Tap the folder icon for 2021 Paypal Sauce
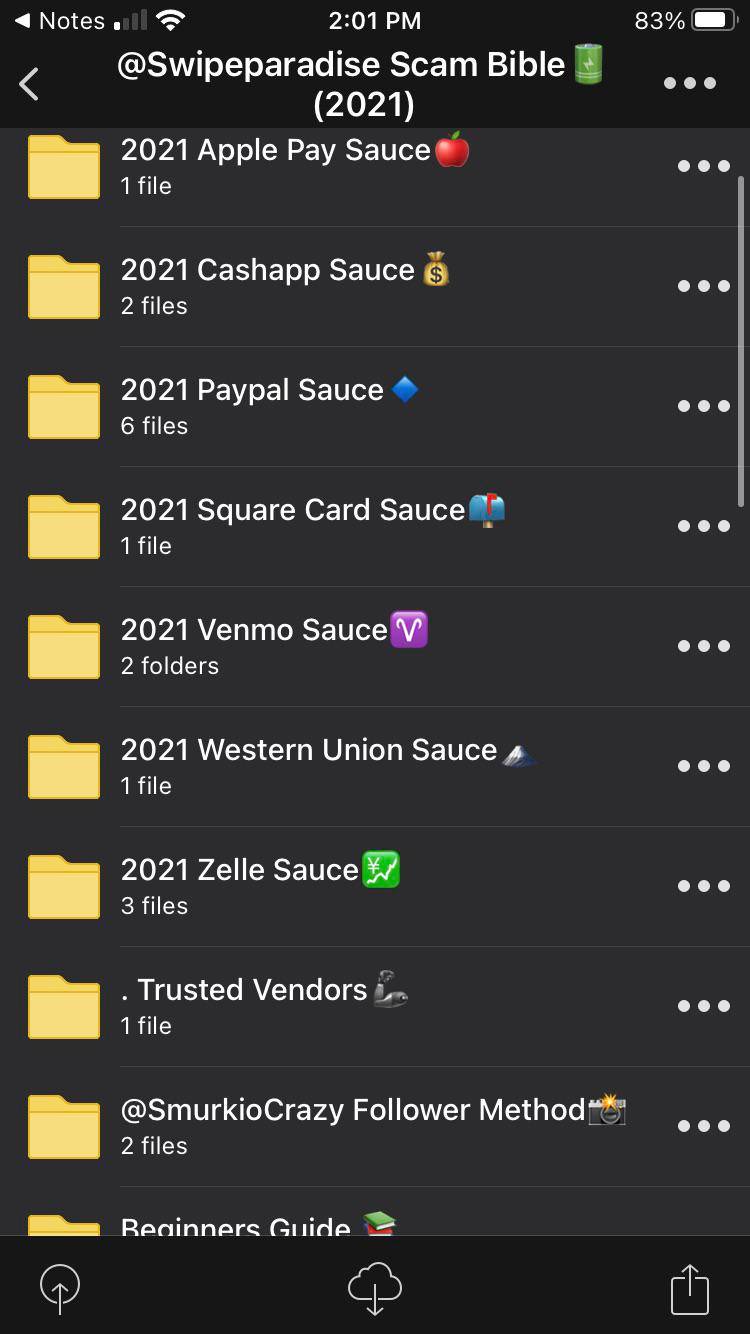The height and width of the screenshot is (1334, 750). [x=63, y=406]
